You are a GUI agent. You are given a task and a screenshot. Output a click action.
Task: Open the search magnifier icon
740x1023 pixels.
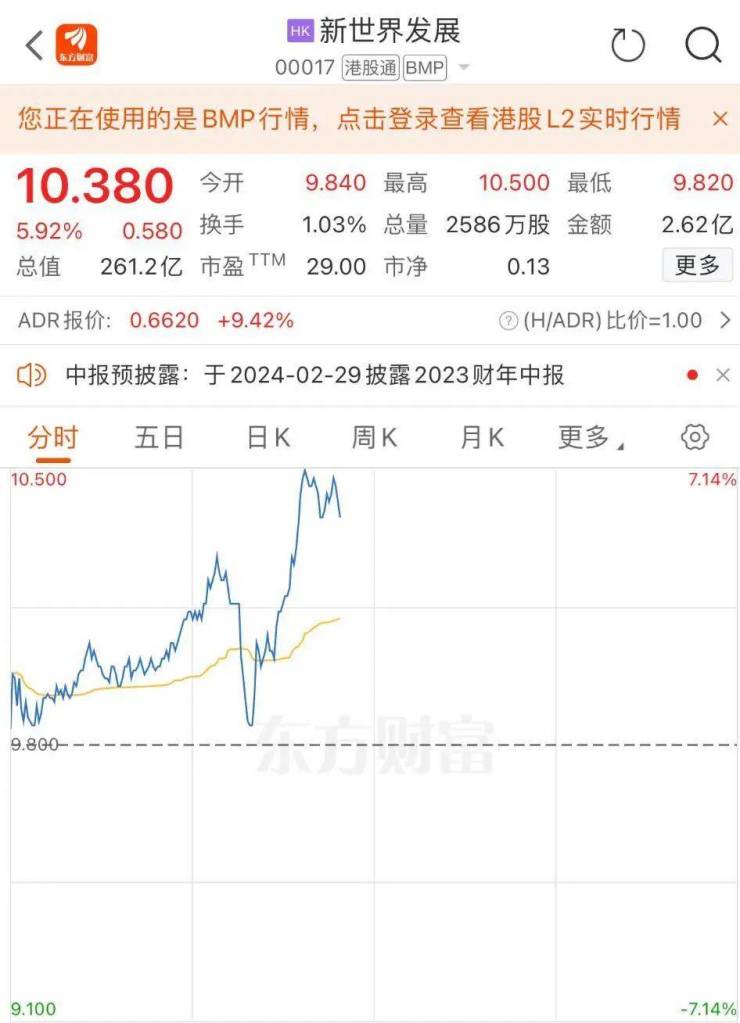(702, 45)
